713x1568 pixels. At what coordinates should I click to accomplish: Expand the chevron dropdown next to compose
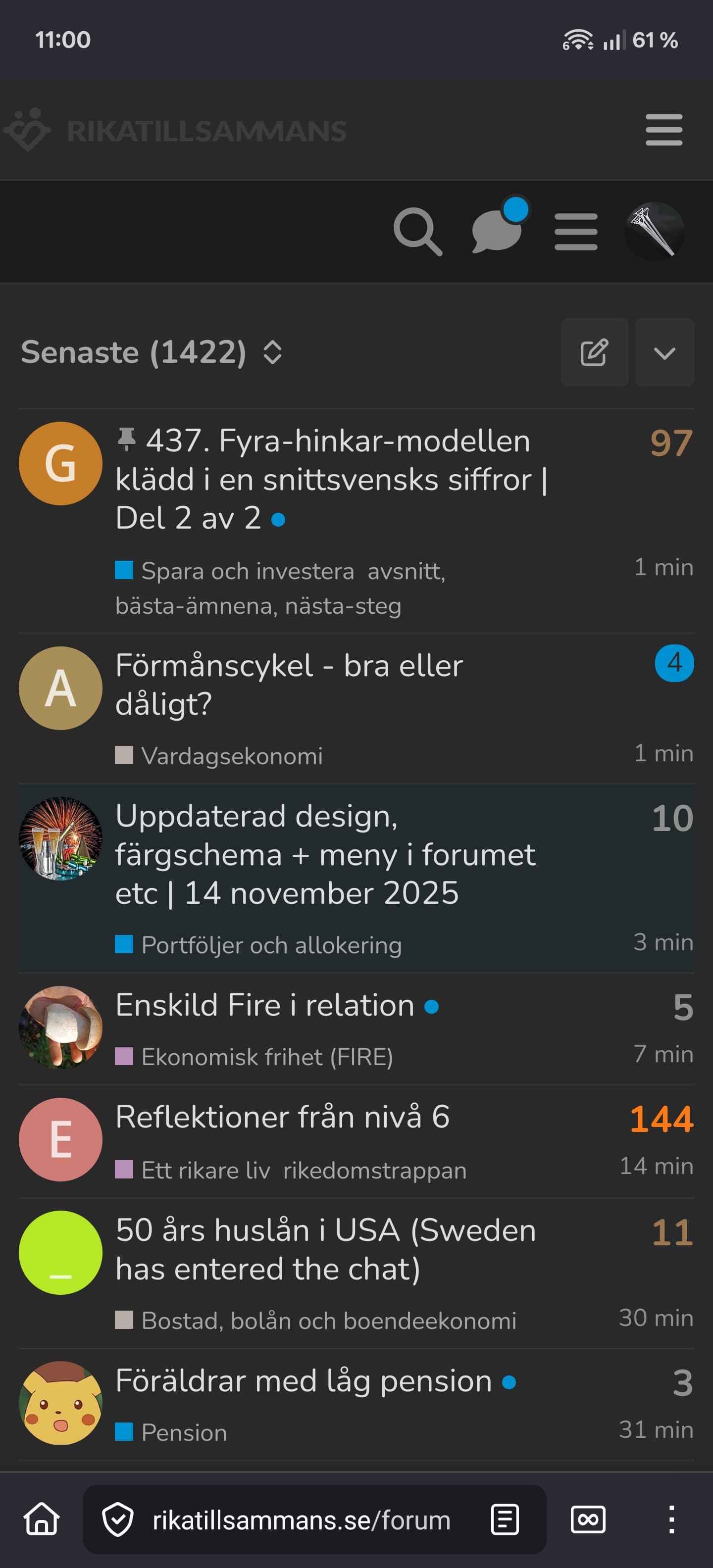(663, 352)
